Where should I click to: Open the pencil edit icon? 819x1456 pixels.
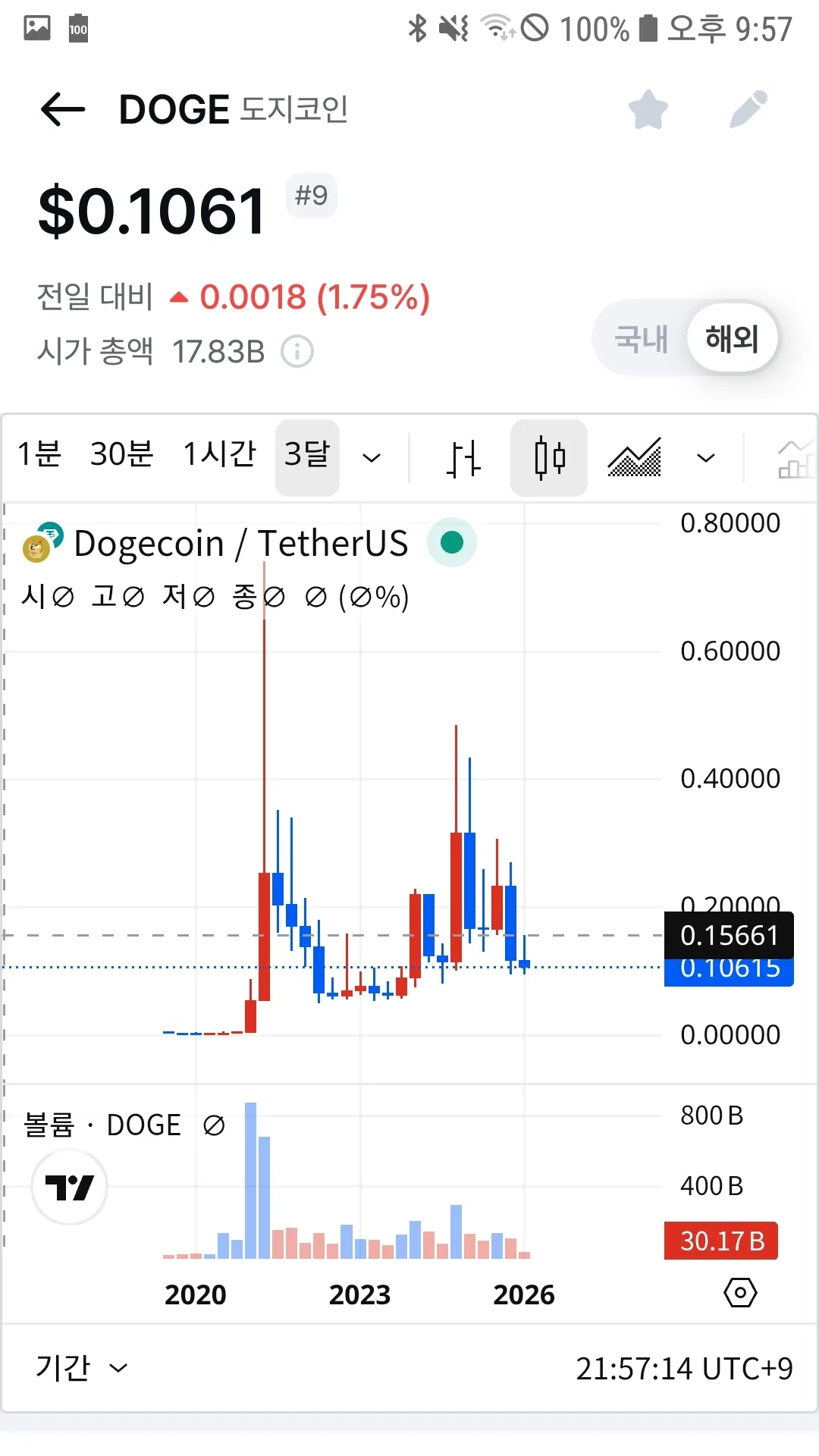tap(748, 110)
